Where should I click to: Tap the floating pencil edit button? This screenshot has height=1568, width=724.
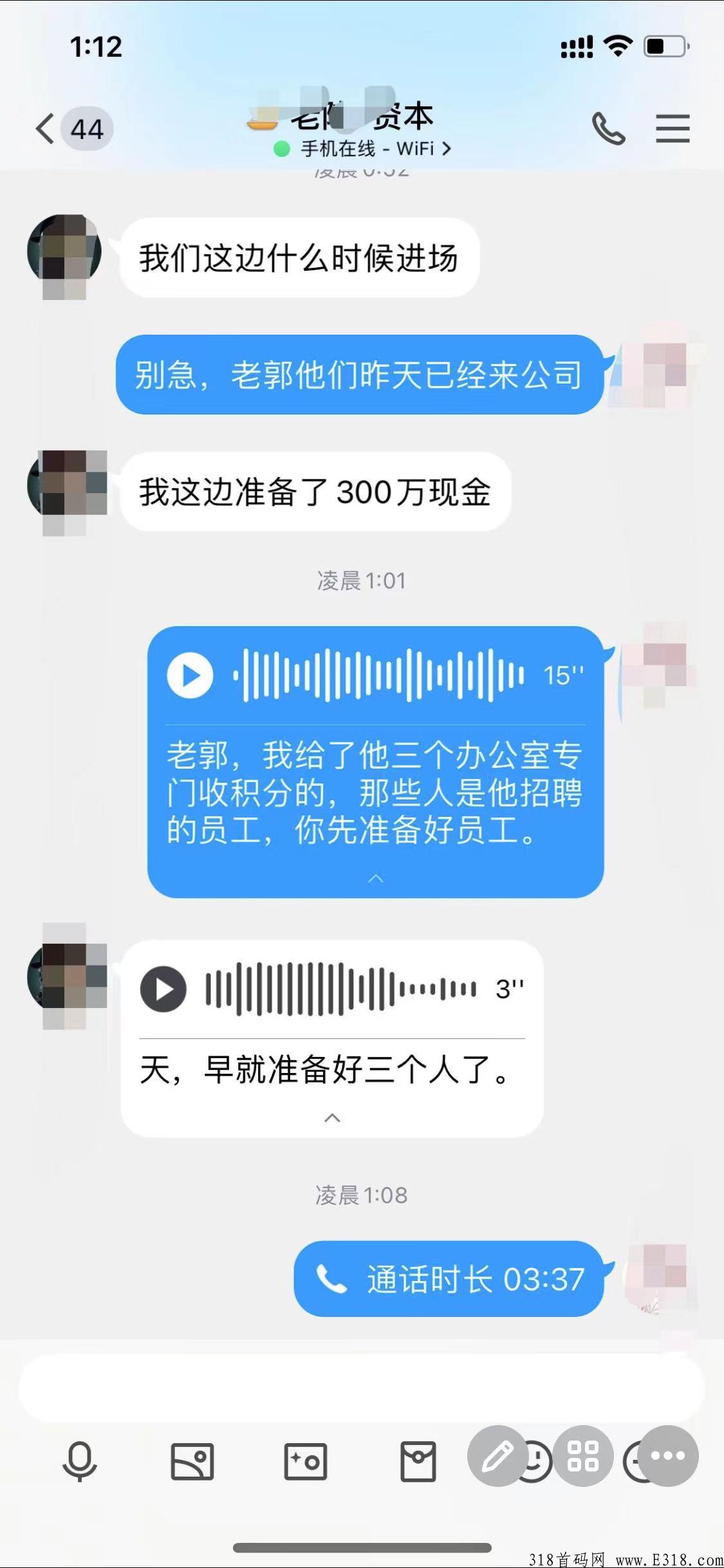pos(497,1455)
